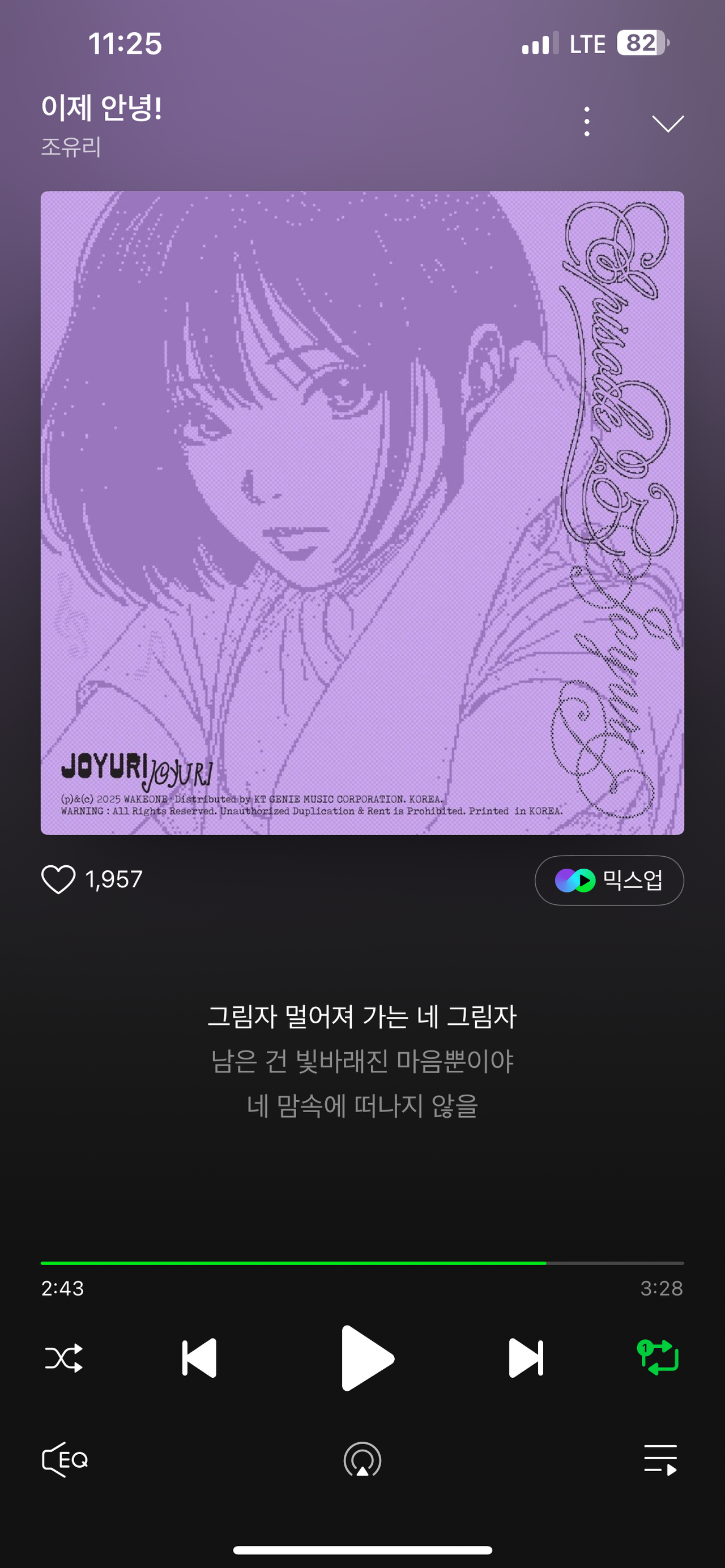Like the song with the heart icon
The image size is (725, 1568).
coord(58,879)
